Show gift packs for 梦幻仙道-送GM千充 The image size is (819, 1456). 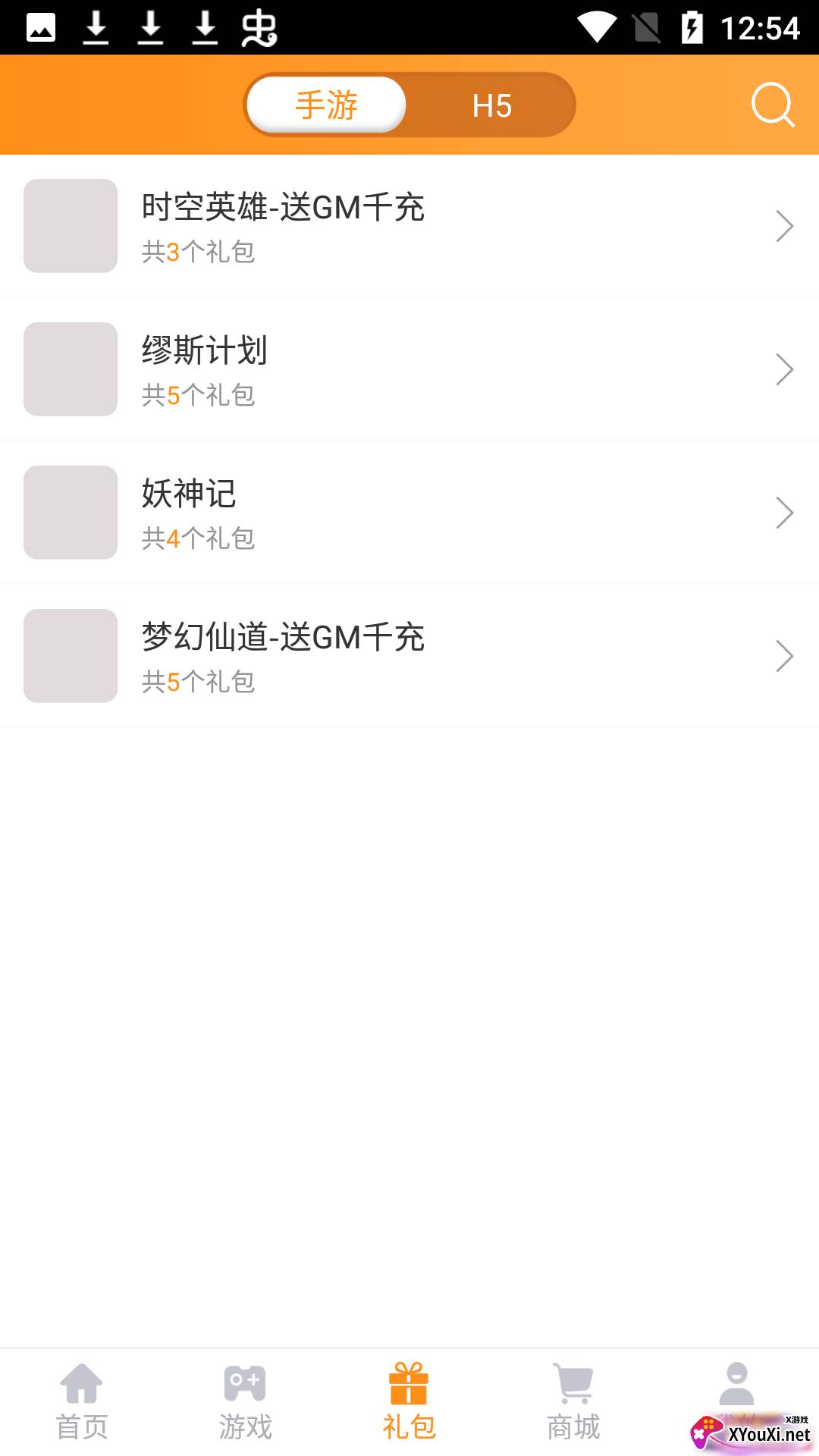pyautogui.click(x=409, y=656)
